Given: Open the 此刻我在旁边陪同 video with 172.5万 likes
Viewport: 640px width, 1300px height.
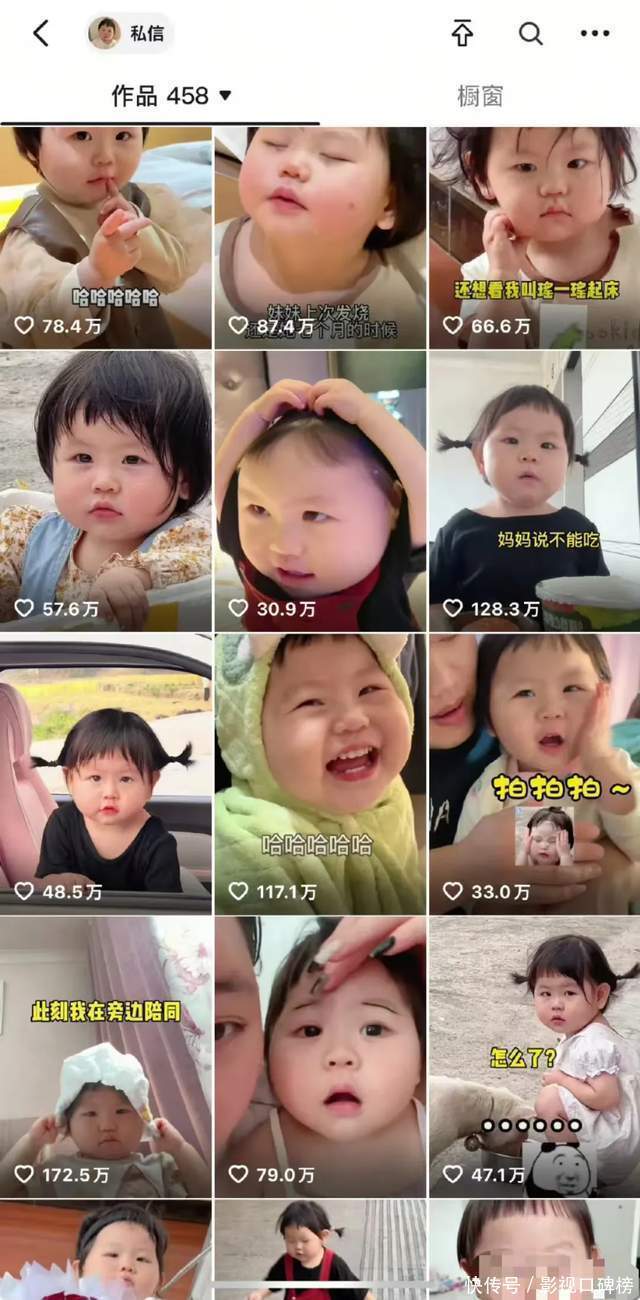Looking at the screenshot, I should tap(106, 1056).
